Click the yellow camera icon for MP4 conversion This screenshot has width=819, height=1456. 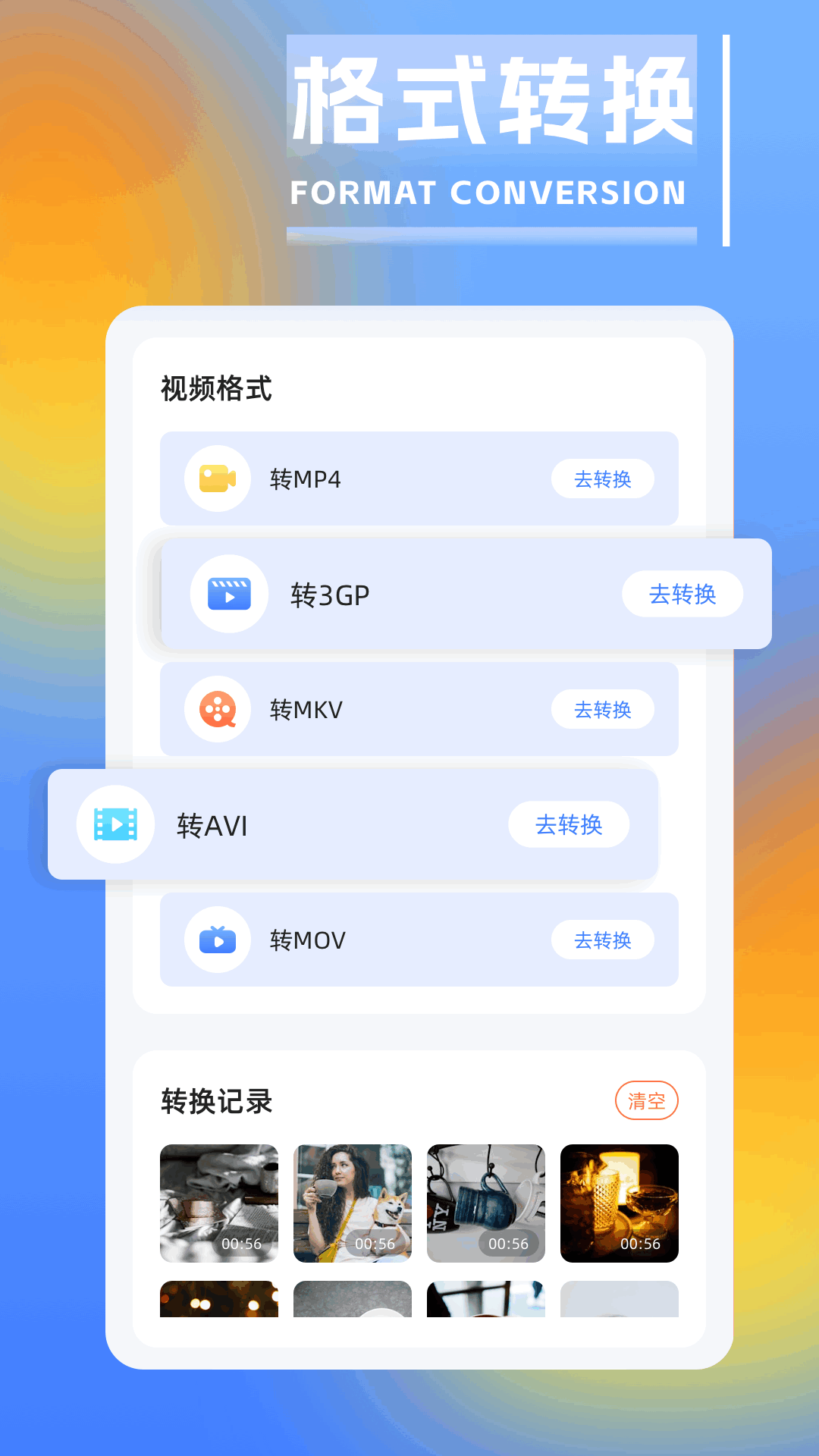pos(217,479)
